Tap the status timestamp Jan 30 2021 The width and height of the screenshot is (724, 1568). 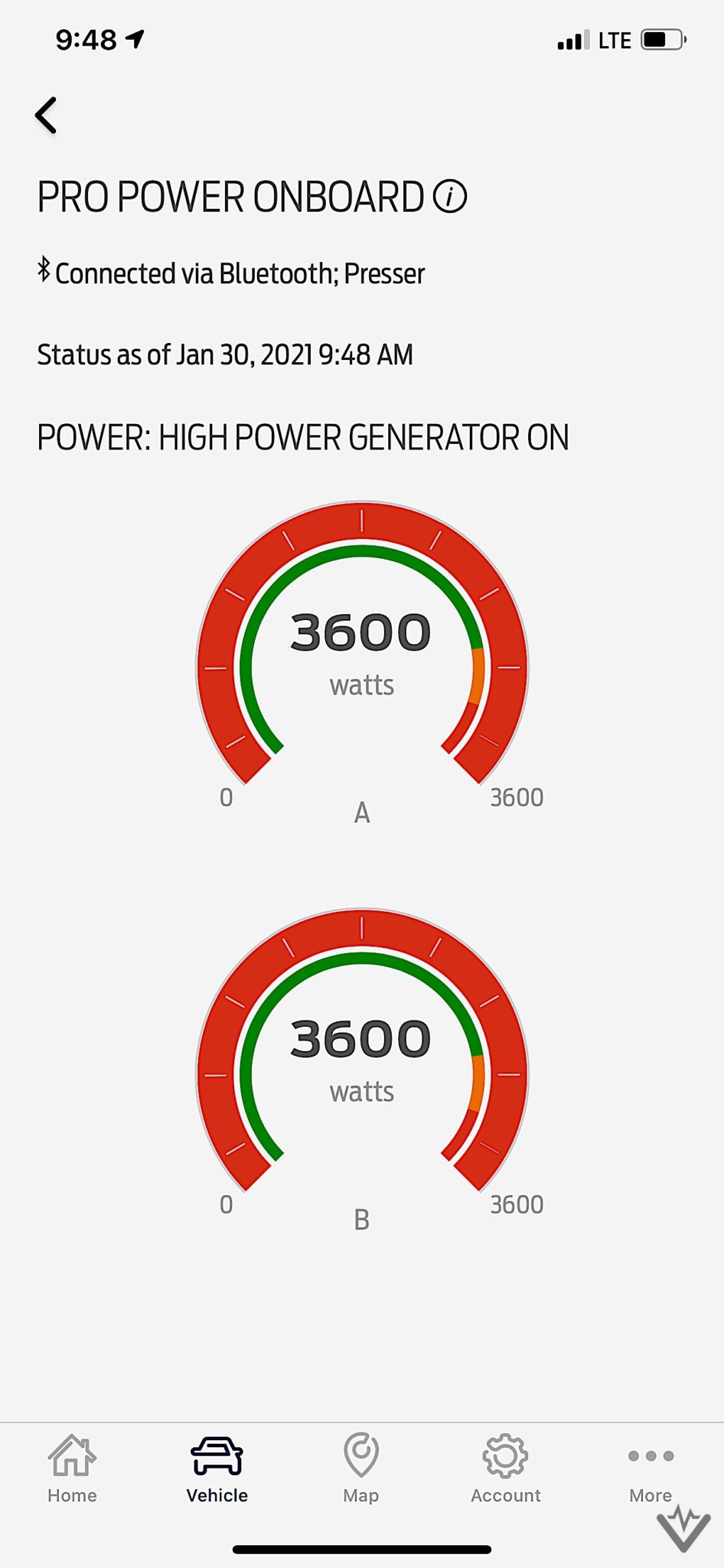(x=225, y=354)
